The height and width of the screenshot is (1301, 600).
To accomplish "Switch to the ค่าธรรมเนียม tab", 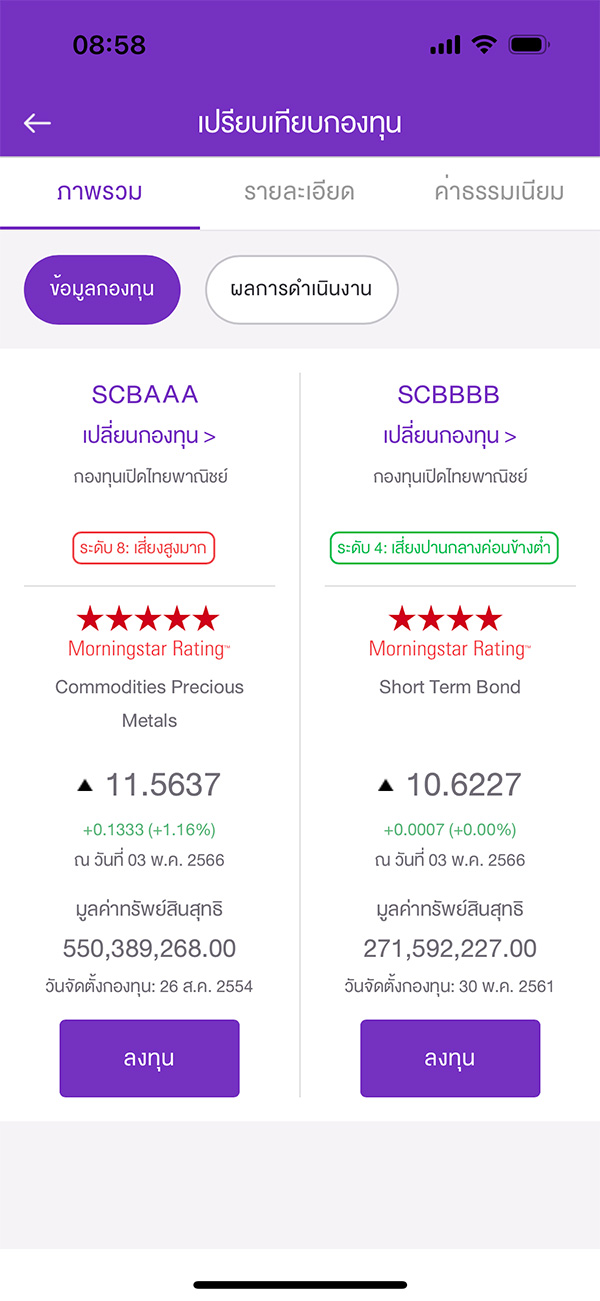I will point(500,191).
